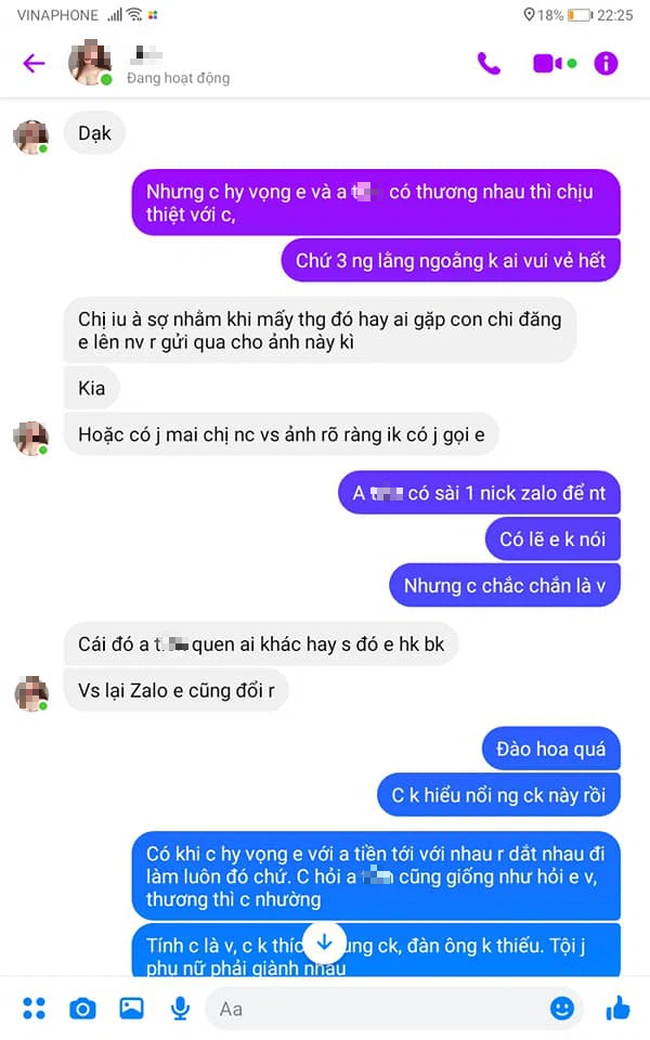
Task: Record a voice message
Action: (x=180, y=1008)
